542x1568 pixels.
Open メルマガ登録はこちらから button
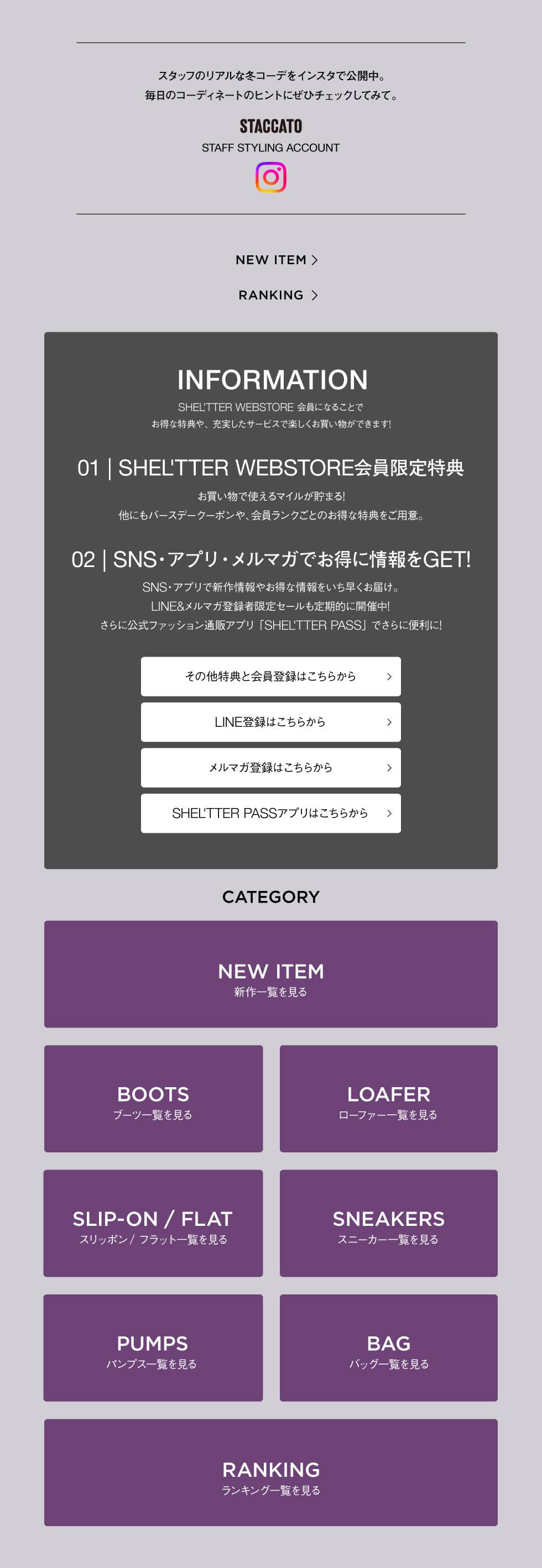tap(270, 768)
